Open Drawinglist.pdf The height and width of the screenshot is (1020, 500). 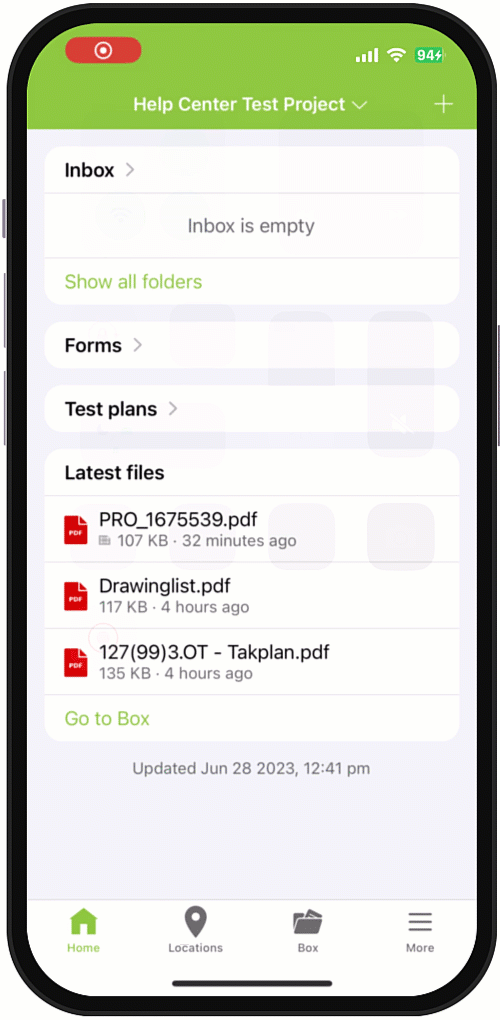pos(252,596)
